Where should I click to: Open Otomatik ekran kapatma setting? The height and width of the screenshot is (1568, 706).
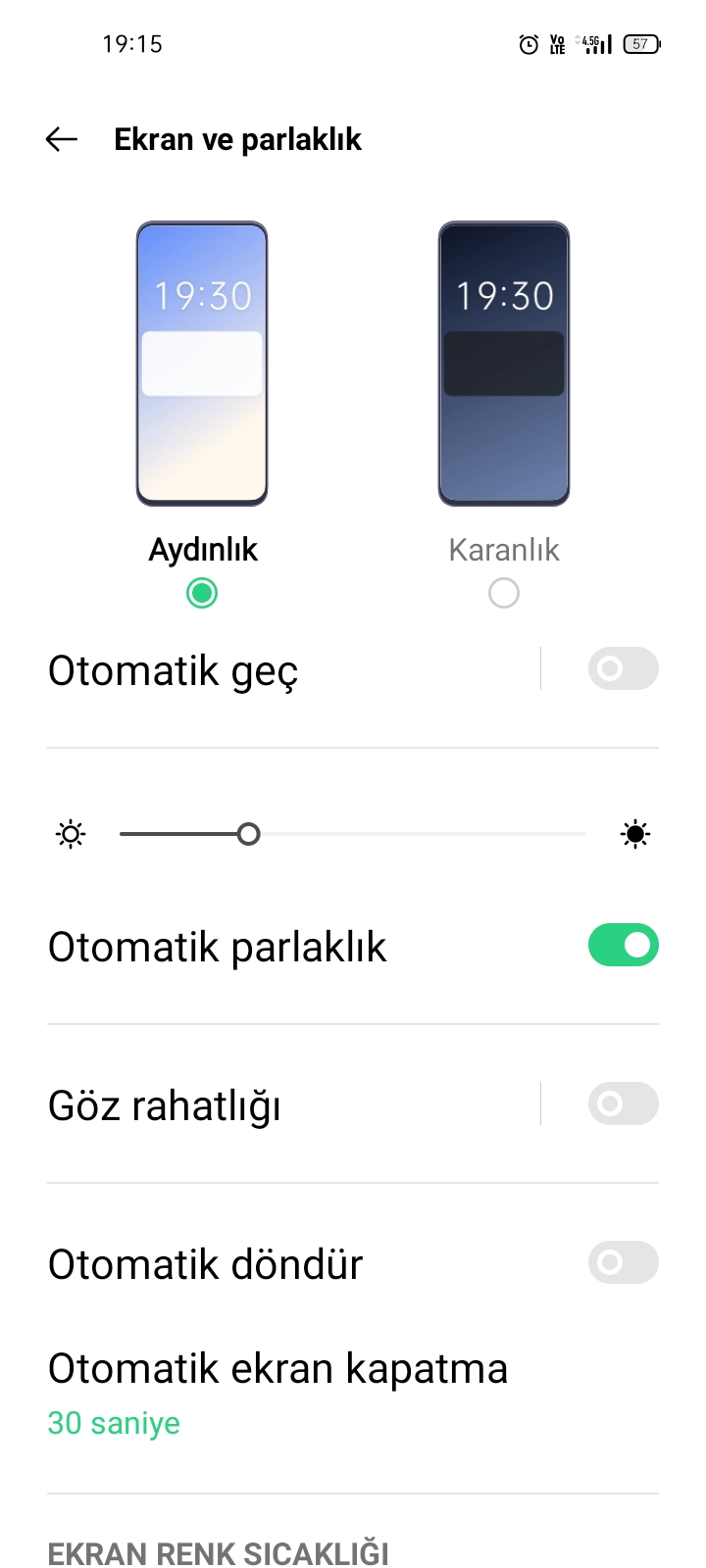353,1394
